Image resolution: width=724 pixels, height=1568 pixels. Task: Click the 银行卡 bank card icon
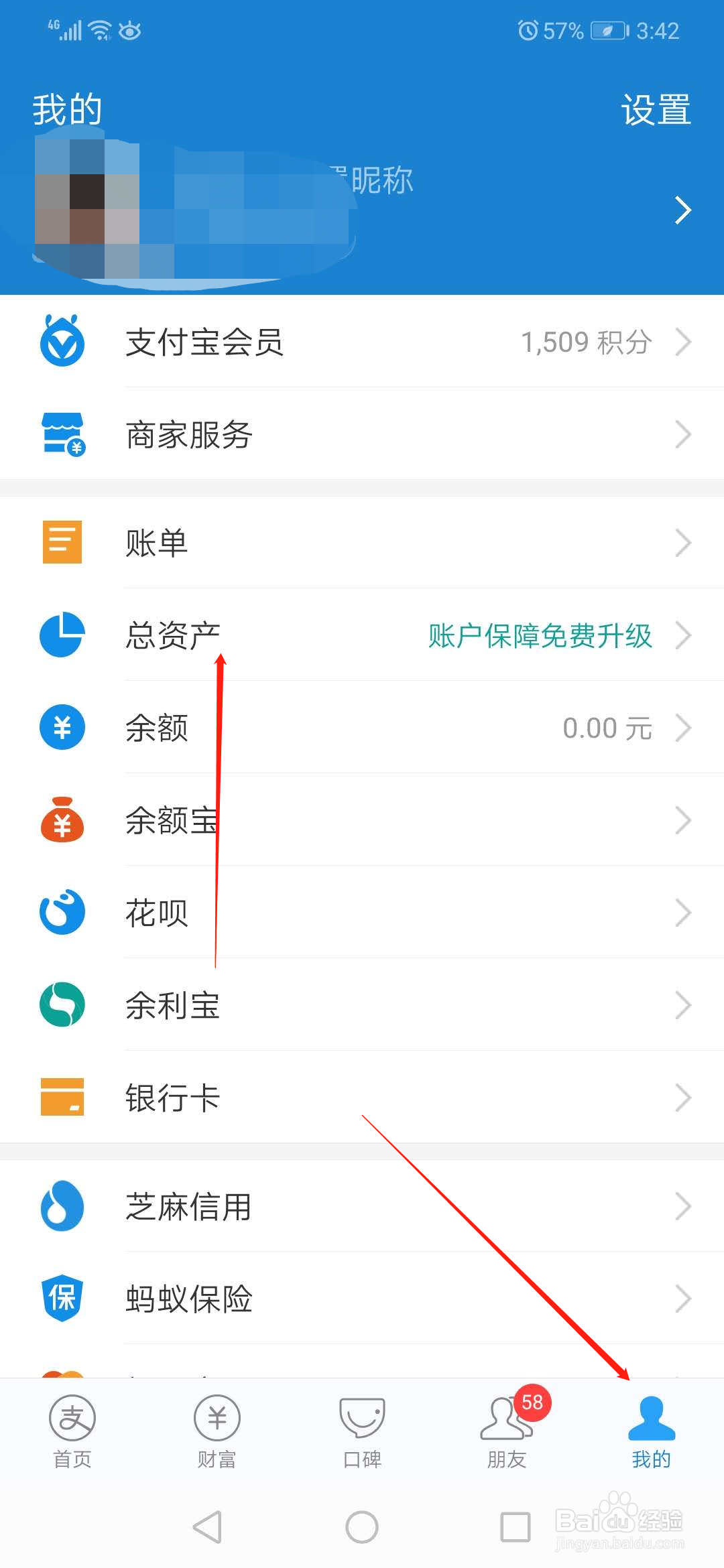pyautogui.click(x=62, y=1098)
